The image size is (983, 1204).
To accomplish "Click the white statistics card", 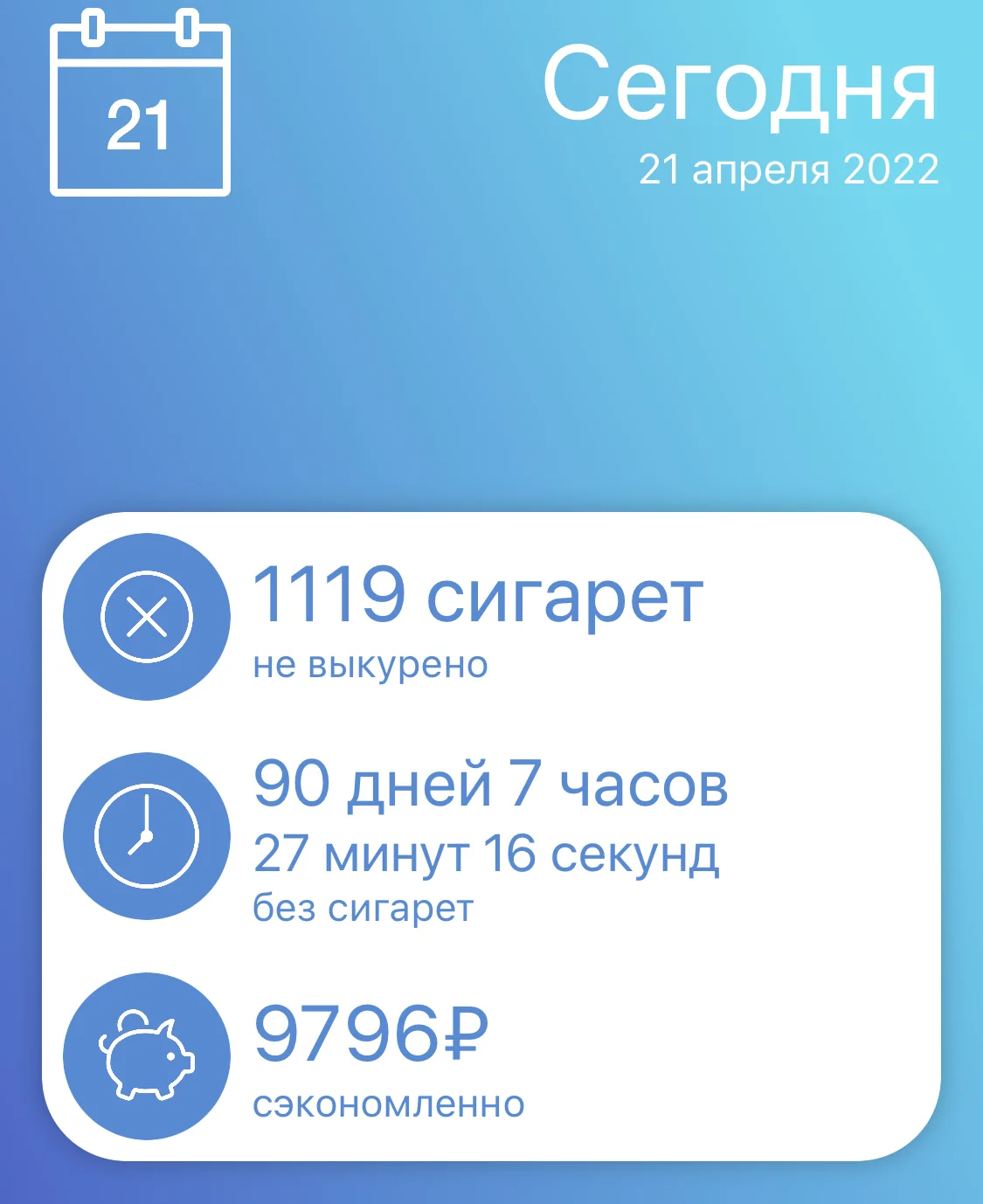I will (491, 834).
